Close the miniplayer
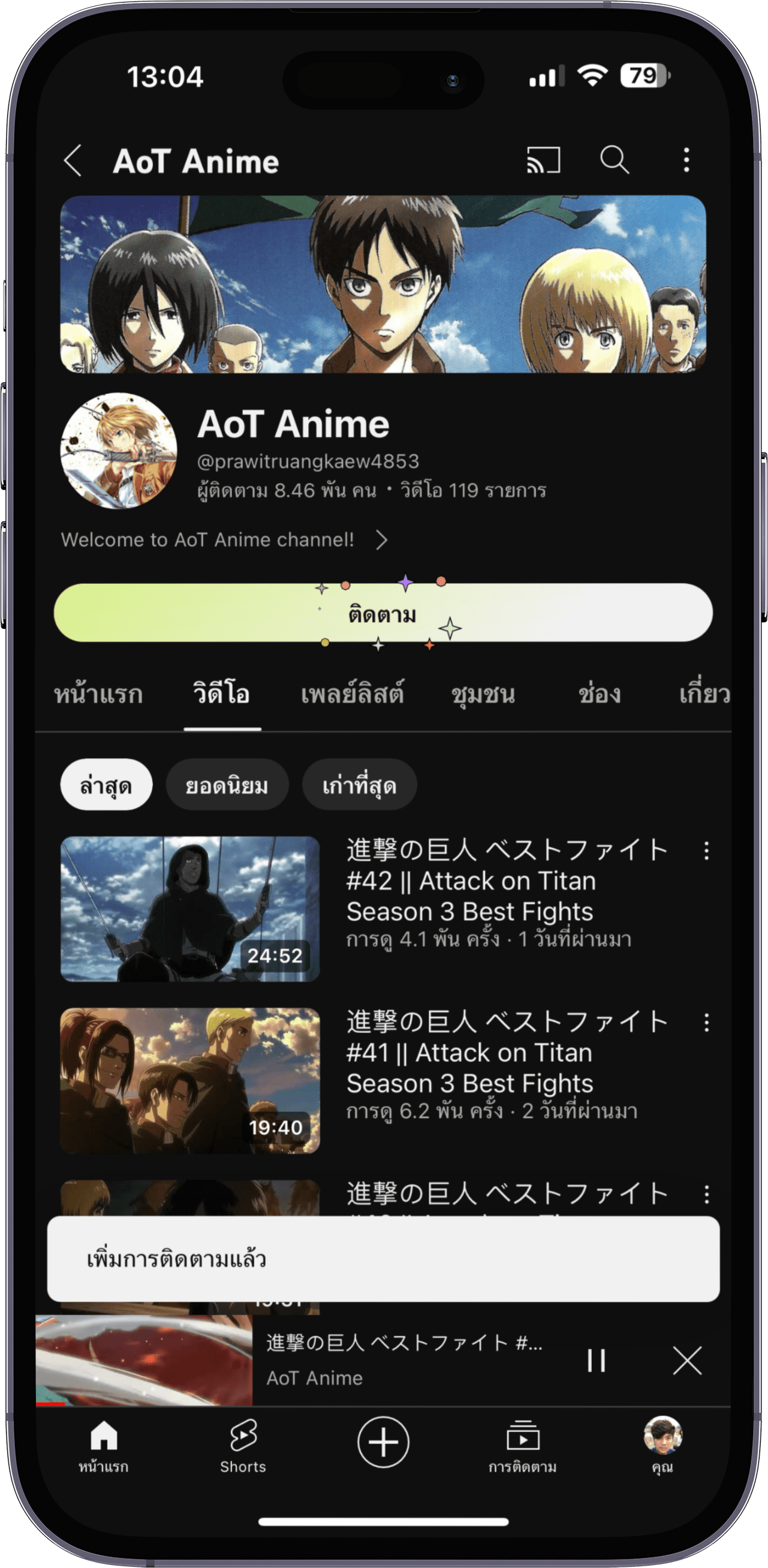This screenshot has width=768, height=1568. click(x=688, y=1361)
